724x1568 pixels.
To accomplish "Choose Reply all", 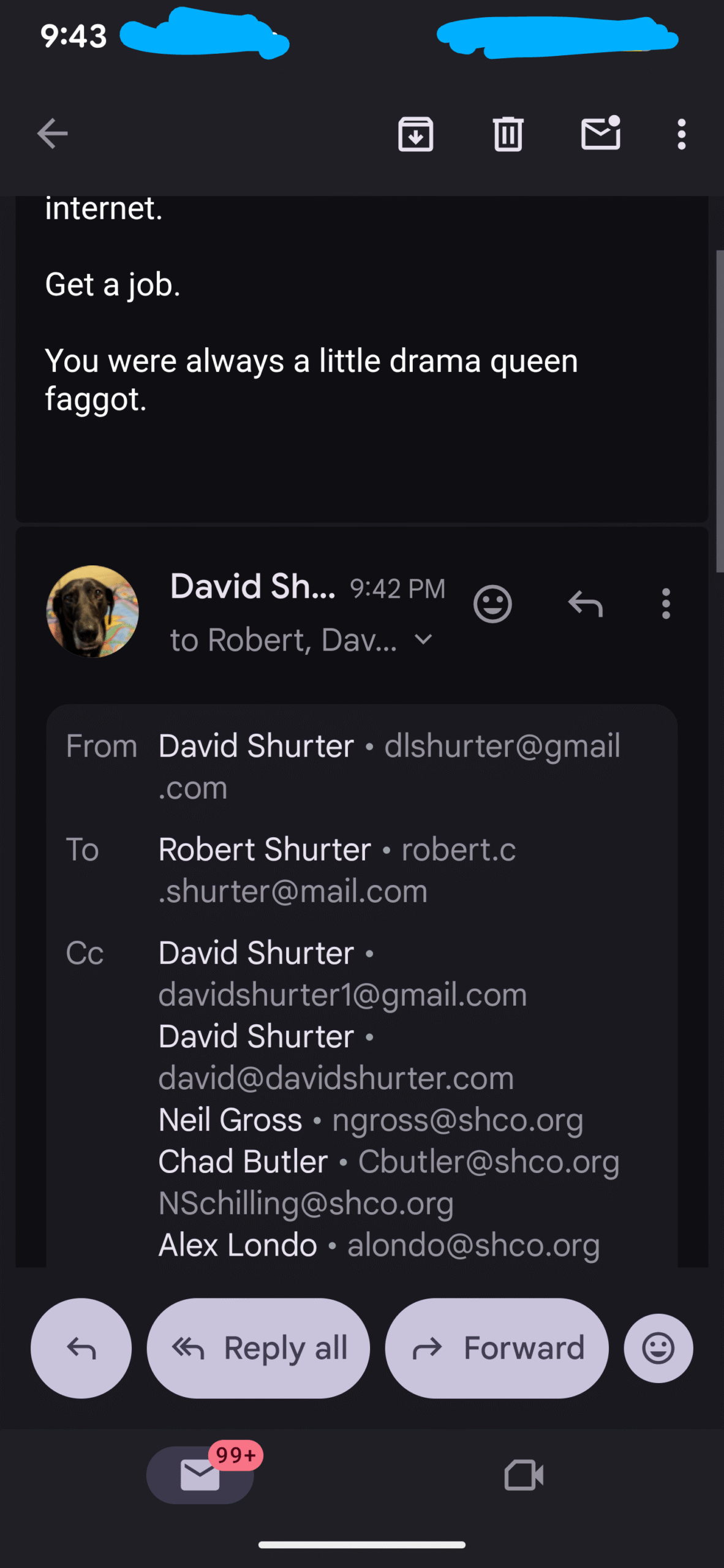I will pos(258,1347).
